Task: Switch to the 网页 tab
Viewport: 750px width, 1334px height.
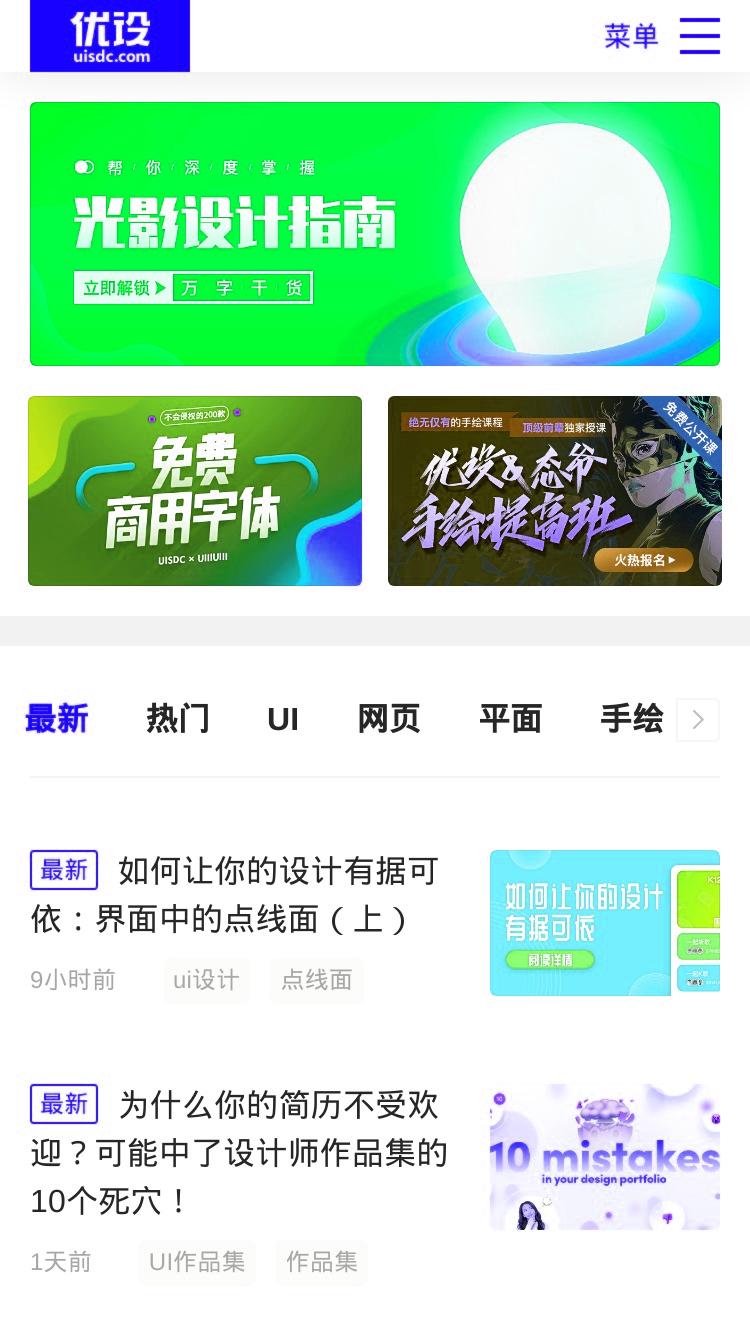Action: tap(389, 719)
